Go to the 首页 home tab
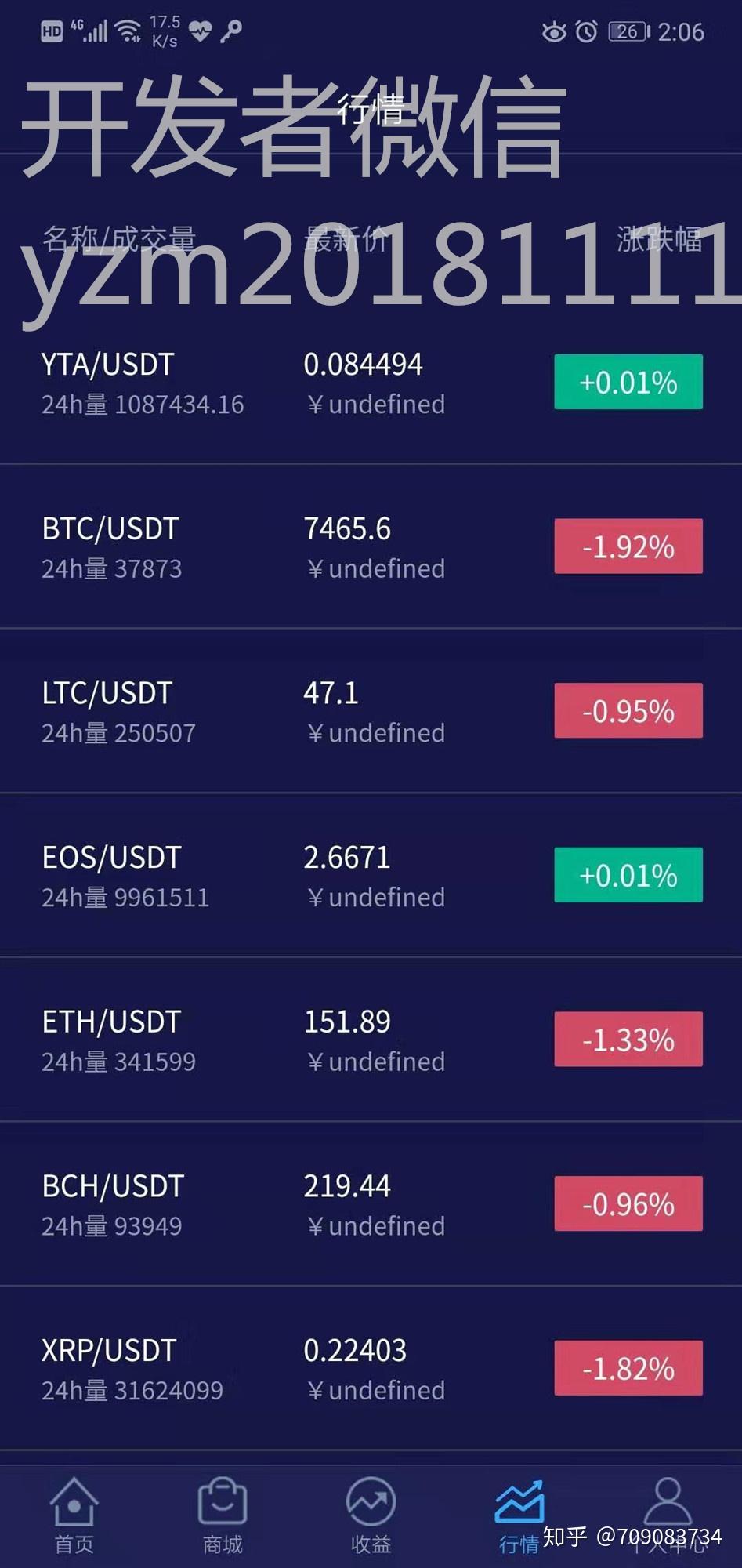This screenshot has width=742, height=1568. pos(74,1515)
